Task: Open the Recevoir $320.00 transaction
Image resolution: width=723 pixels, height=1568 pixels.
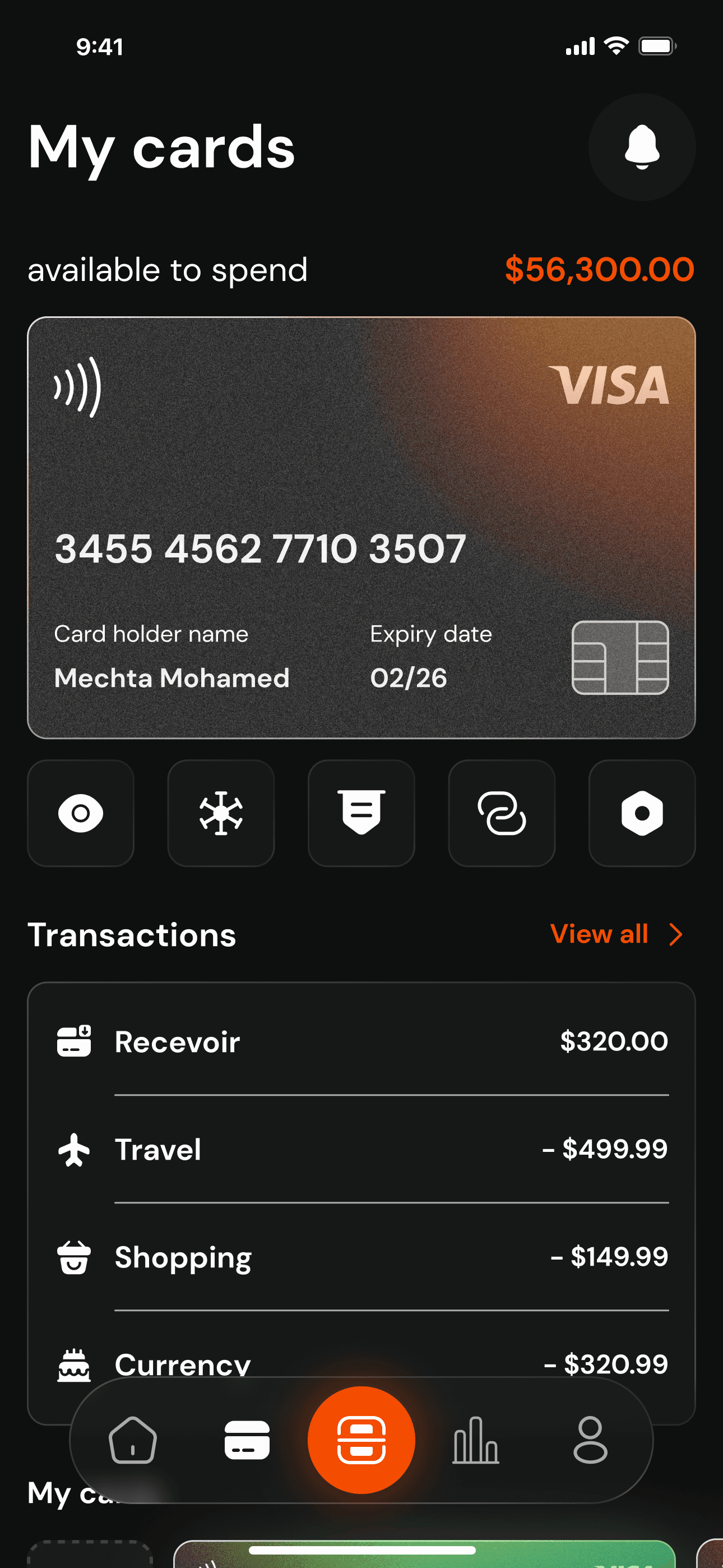Action: click(361, 1041)
